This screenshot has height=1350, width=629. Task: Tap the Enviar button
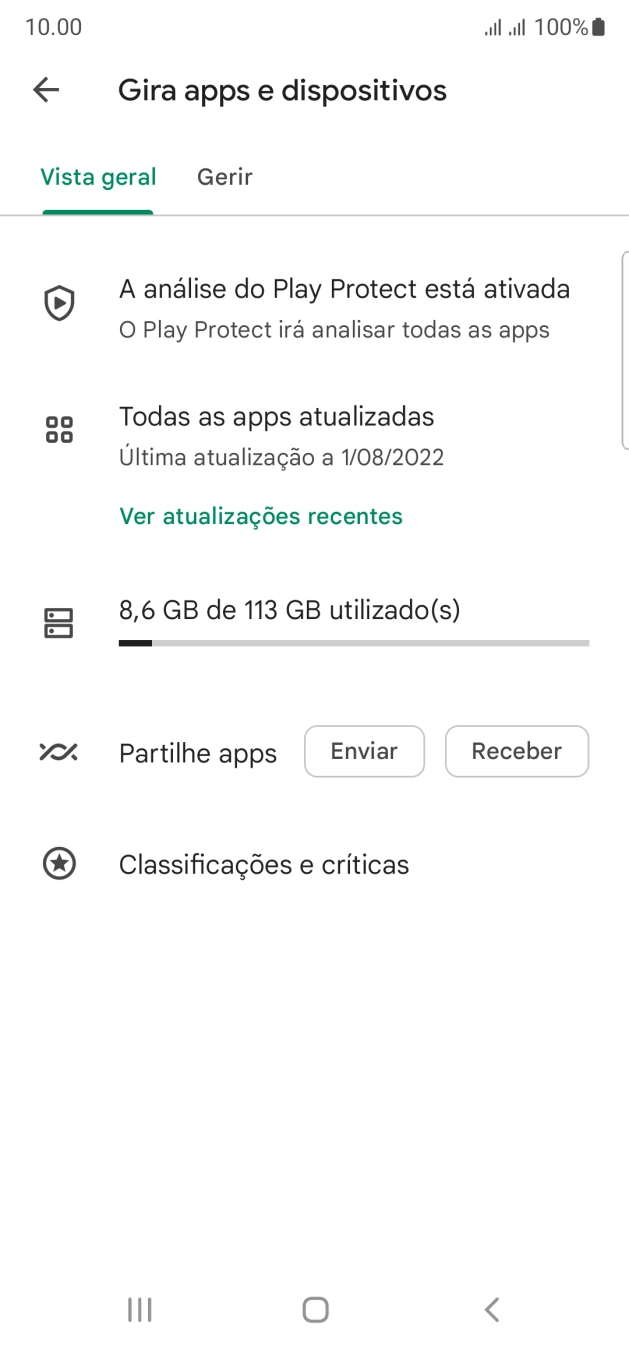tap(364, 751)
